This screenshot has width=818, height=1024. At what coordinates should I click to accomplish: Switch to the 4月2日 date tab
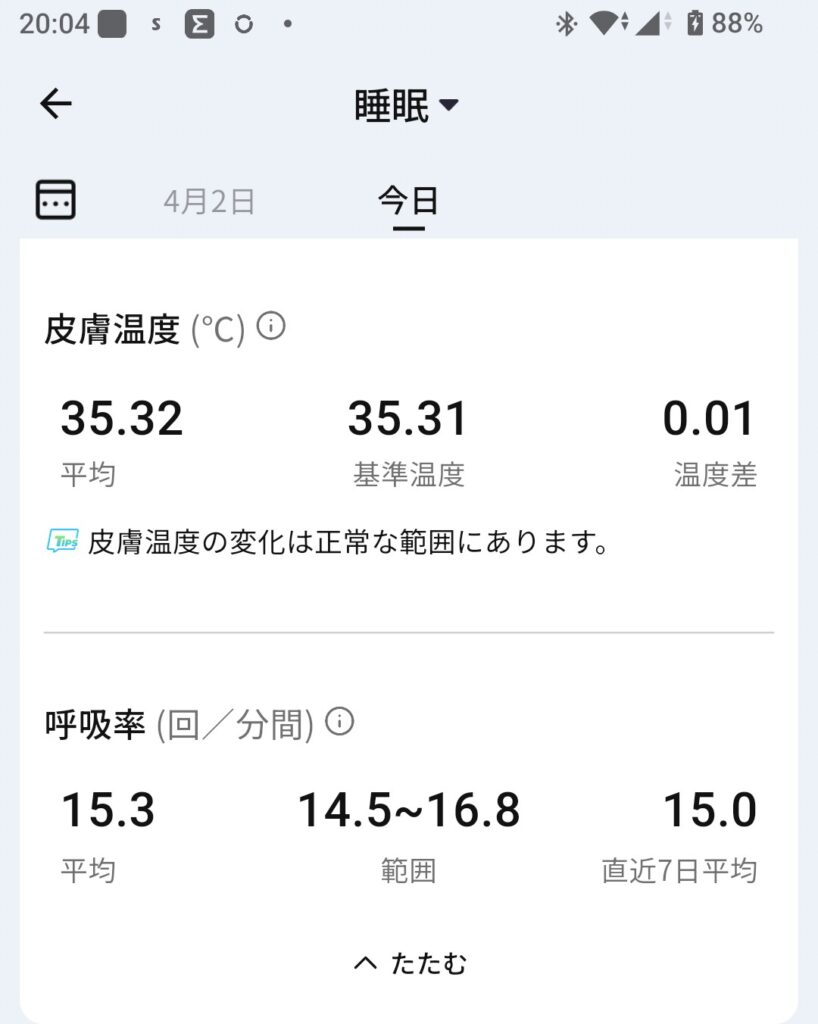209,202
